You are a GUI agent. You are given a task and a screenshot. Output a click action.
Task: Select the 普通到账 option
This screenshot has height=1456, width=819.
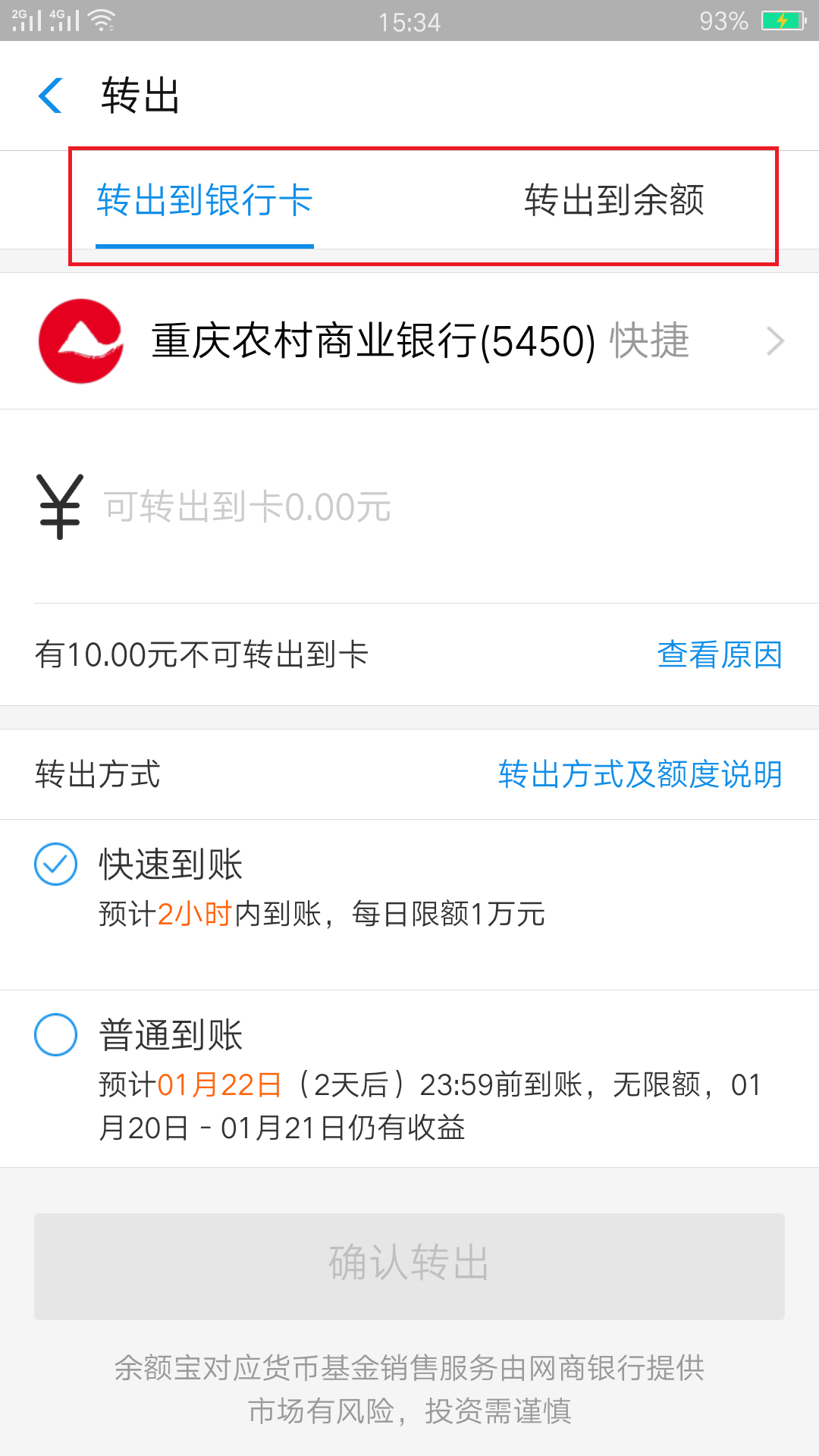click(x=56, y=1035)
